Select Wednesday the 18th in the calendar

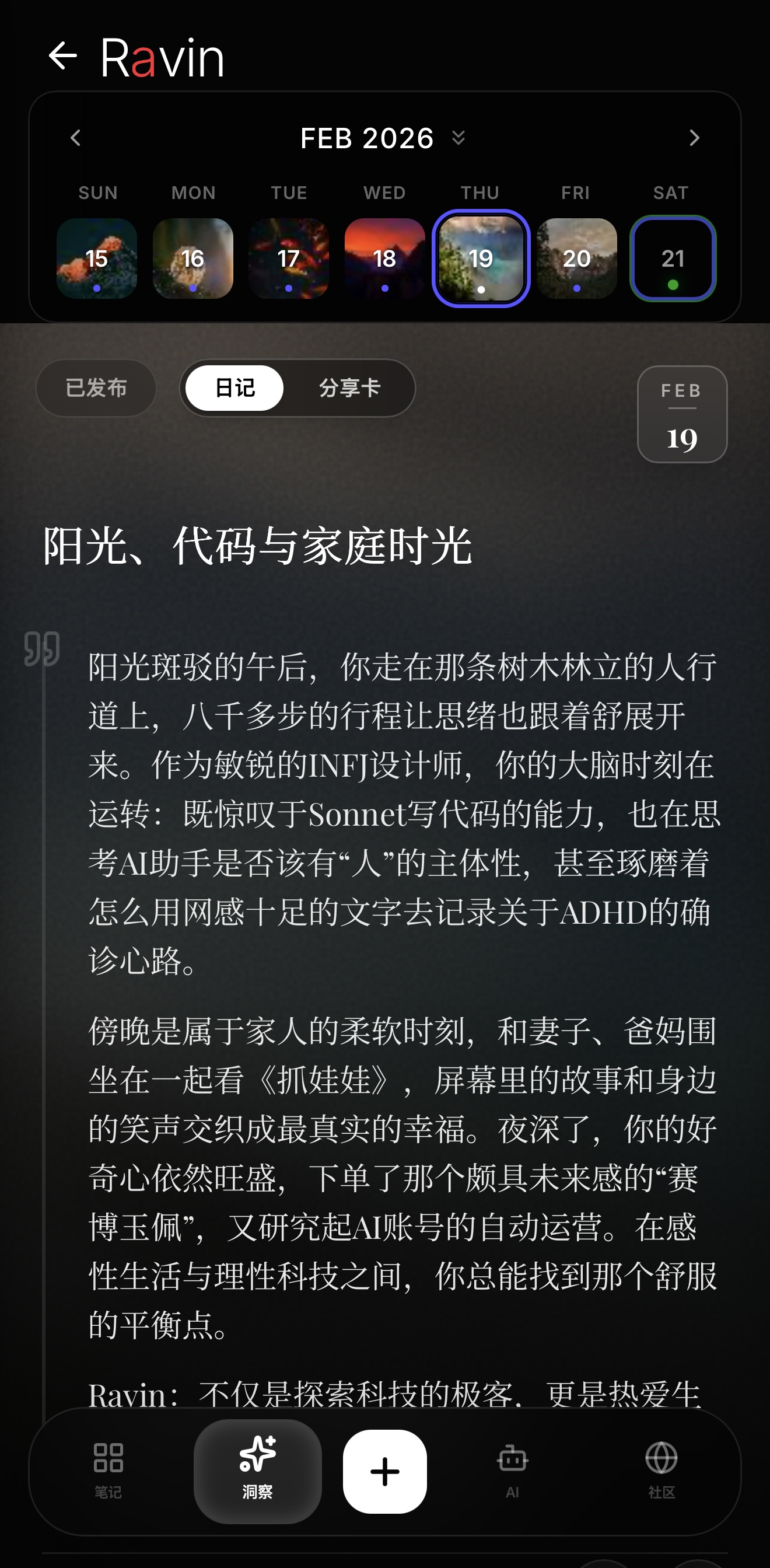384,259
